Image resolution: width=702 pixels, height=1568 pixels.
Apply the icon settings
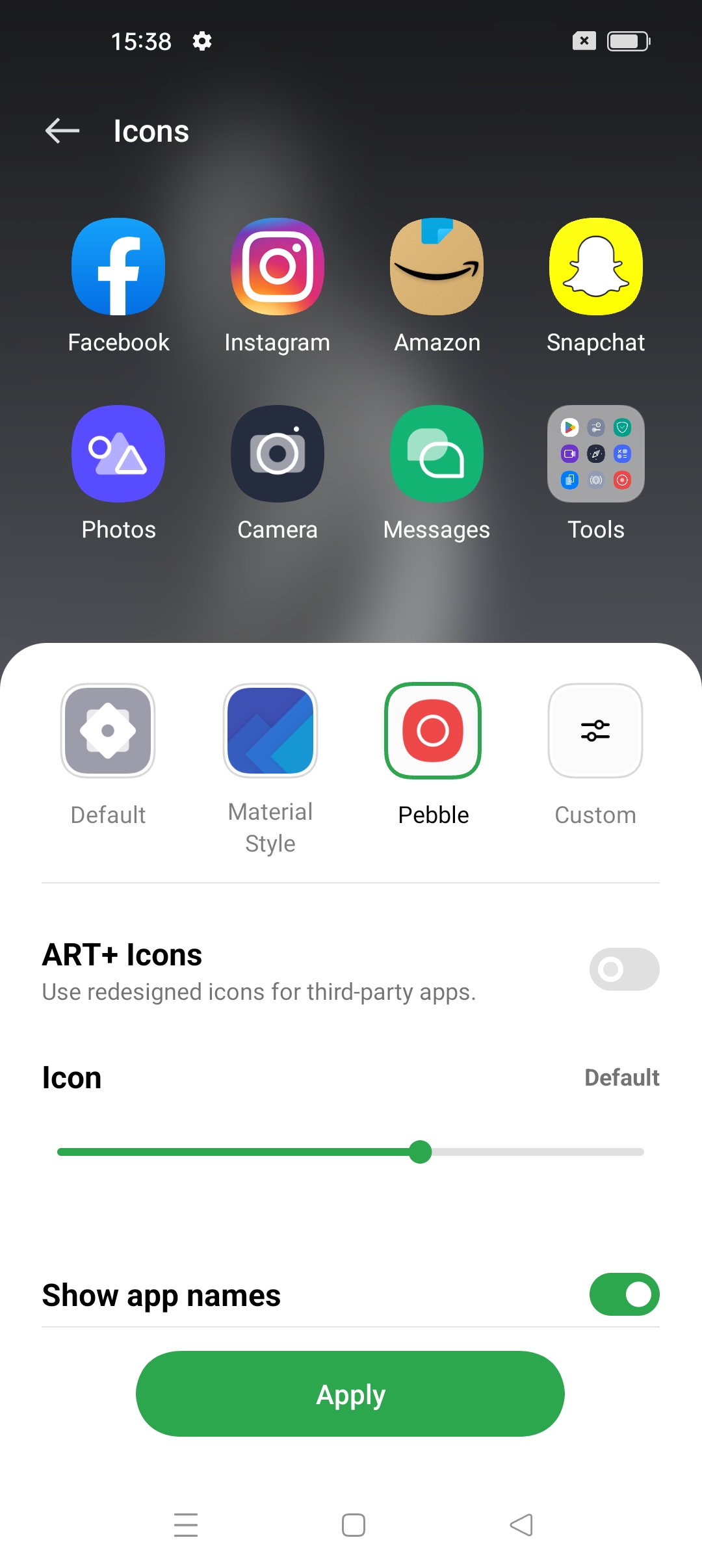pyautogui.click(x=350, y=1394)
